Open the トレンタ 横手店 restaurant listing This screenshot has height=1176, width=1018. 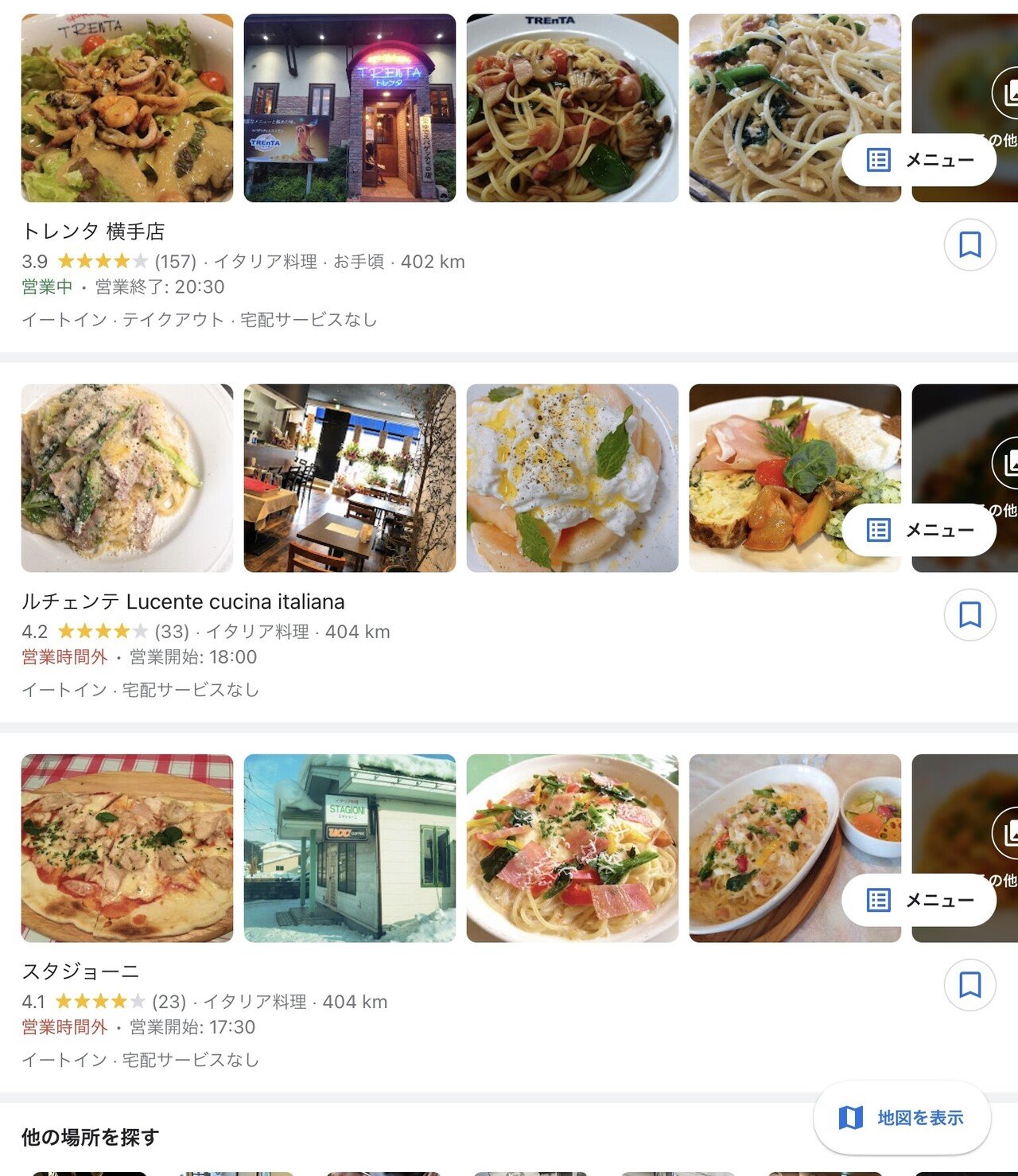coord(93,232)
